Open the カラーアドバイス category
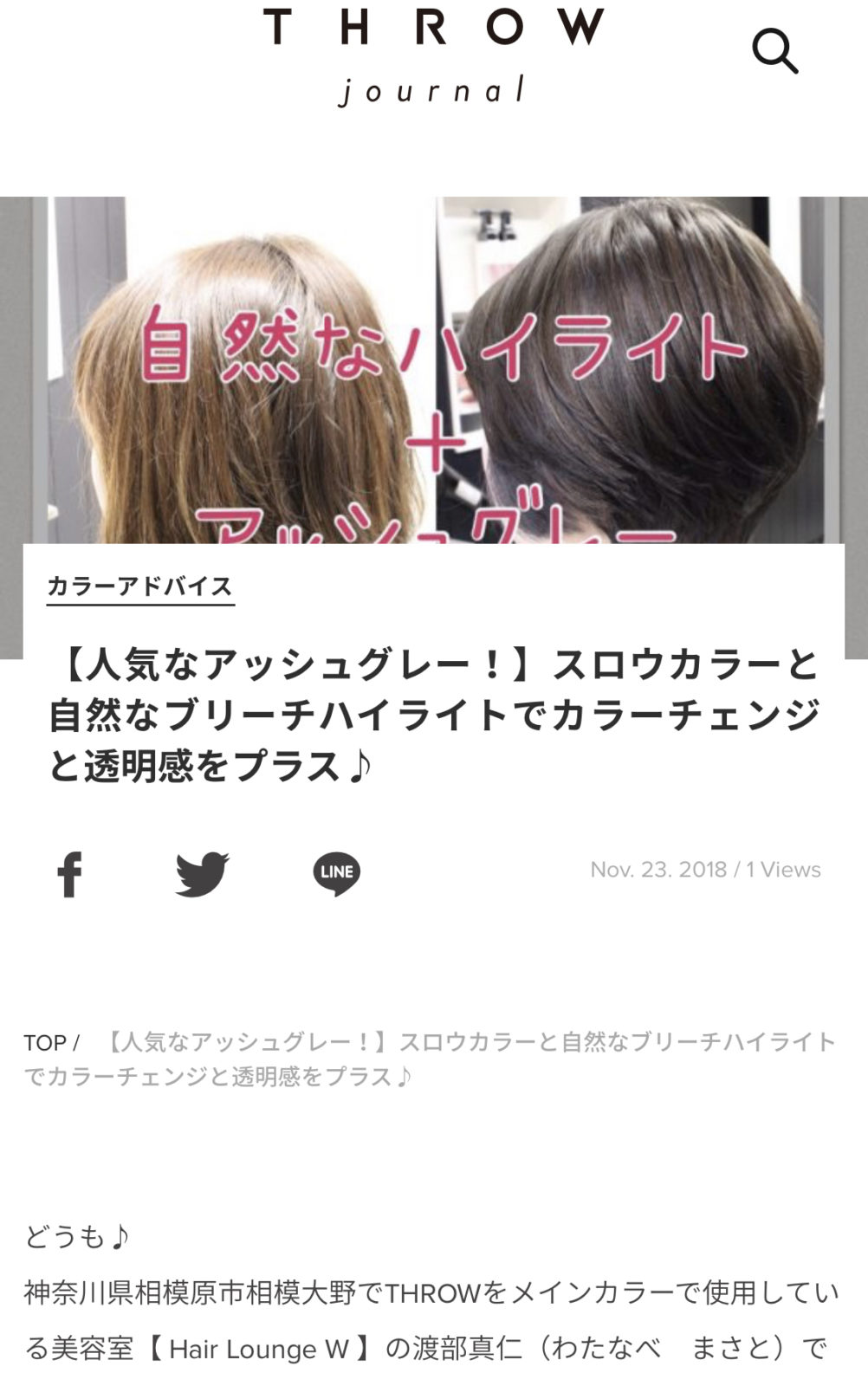 [140, 586]
